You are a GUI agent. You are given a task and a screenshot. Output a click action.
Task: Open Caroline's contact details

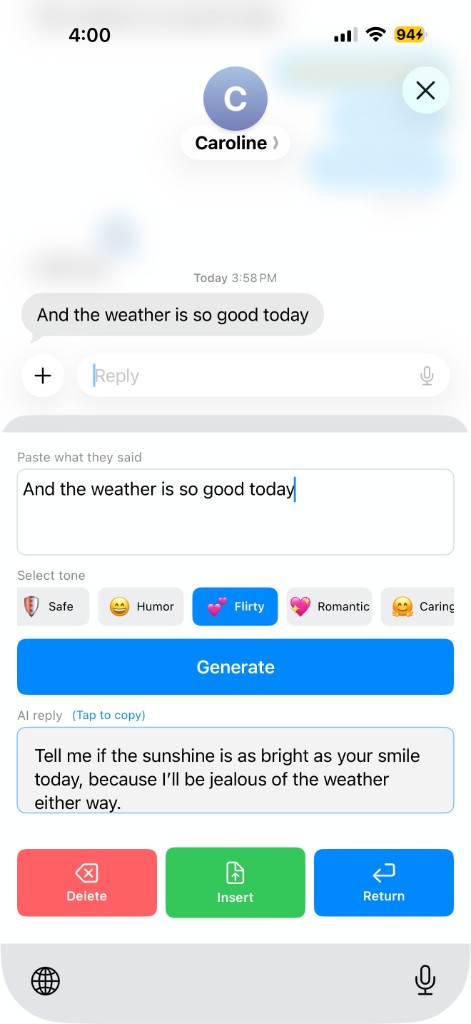[235, 143]
